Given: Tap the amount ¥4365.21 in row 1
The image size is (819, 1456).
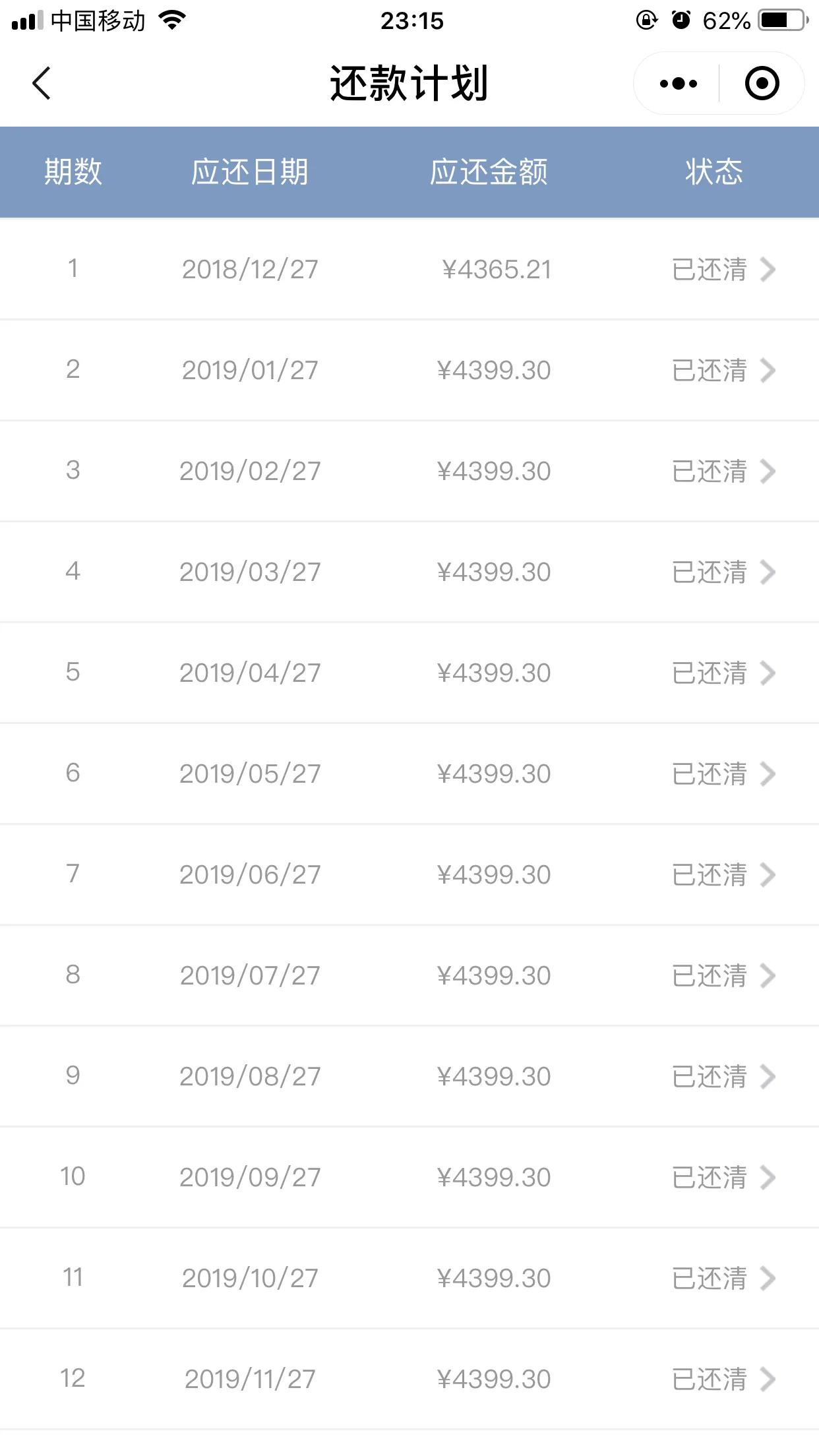Looking at the screenshot, I should tap(497, 268).
